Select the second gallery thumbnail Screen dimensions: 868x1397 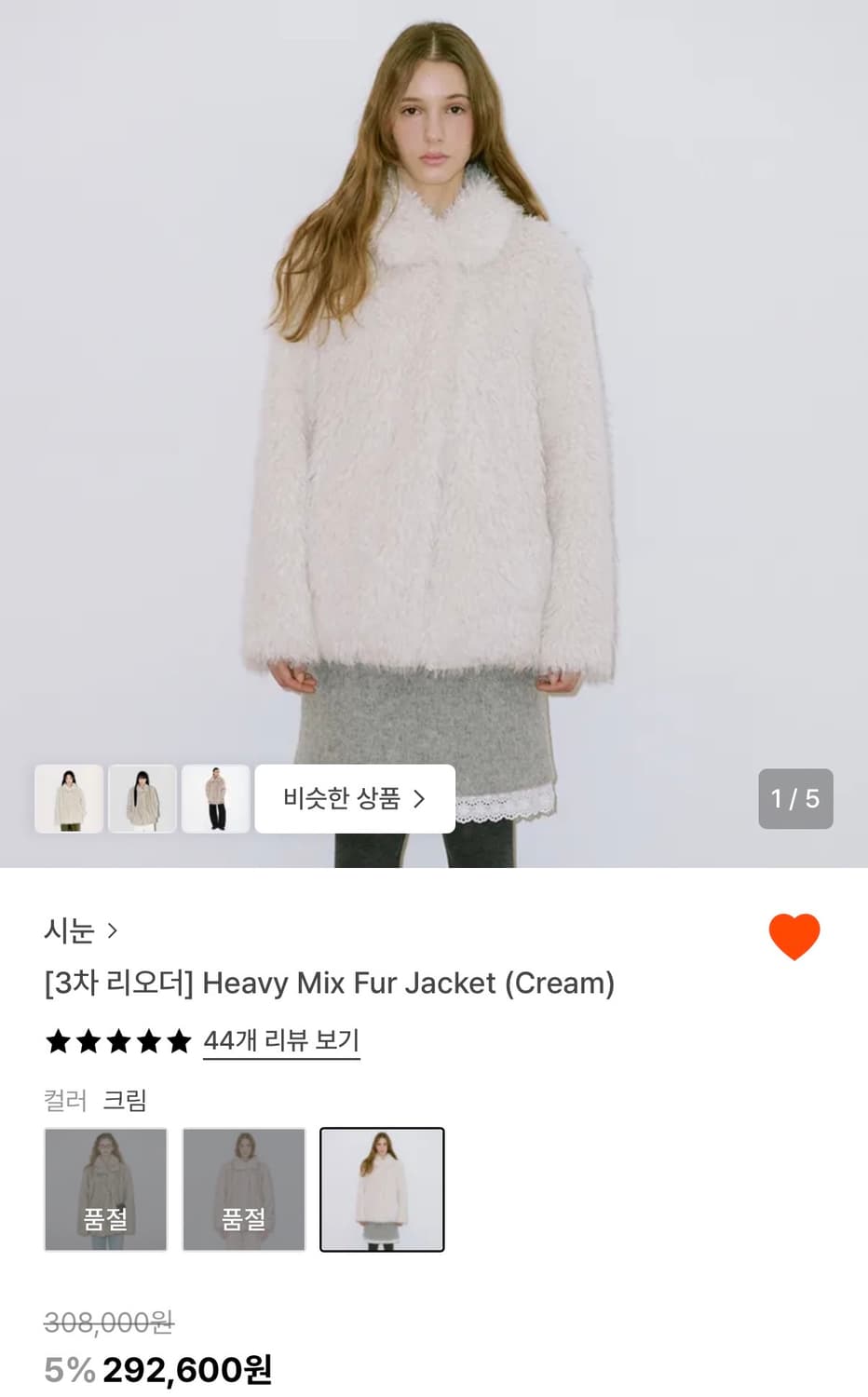pos(142,799)
